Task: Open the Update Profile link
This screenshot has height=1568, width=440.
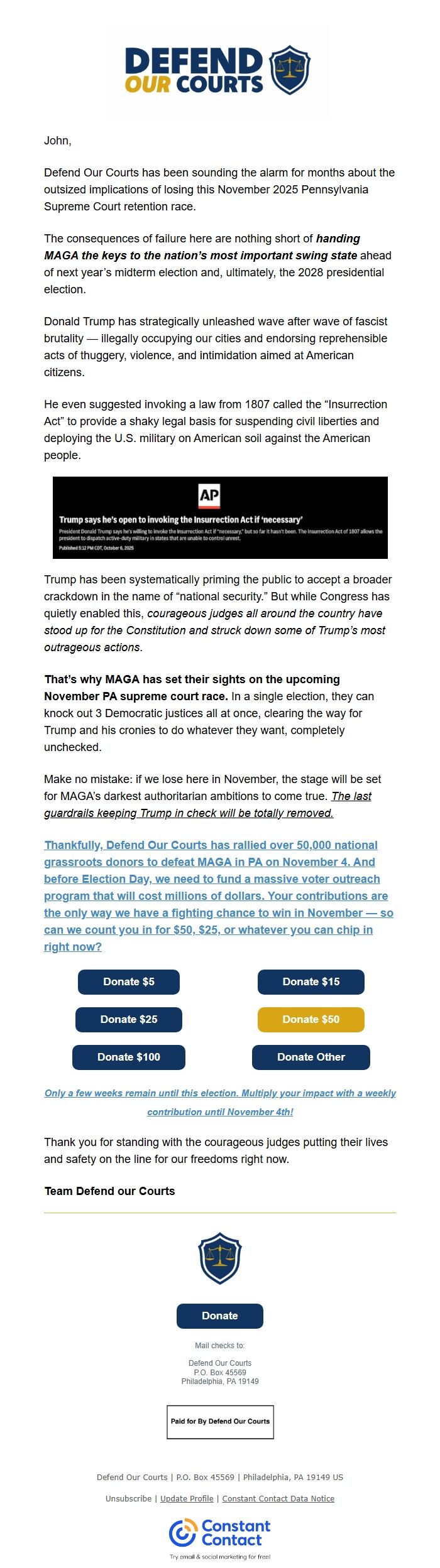Action: (x=187, y=1498)
